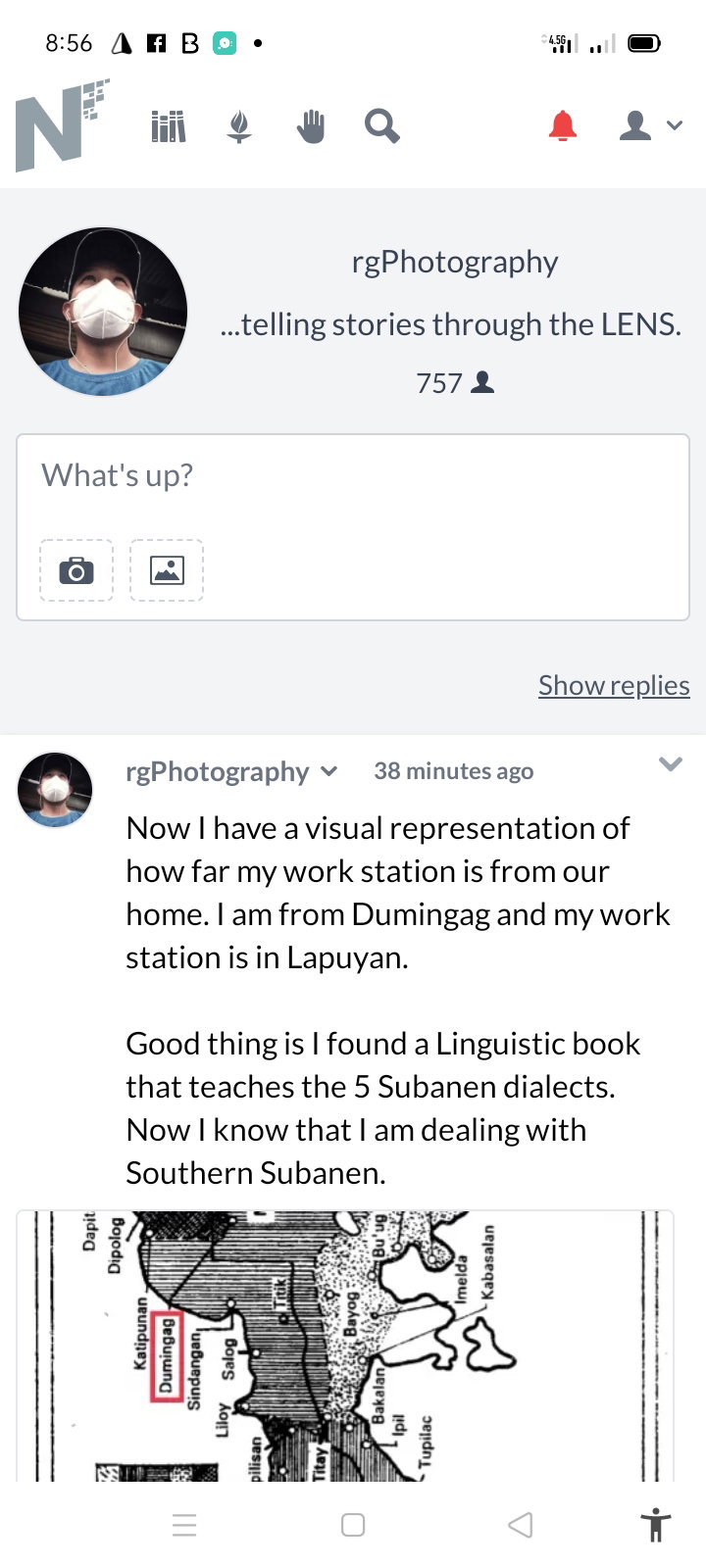Open the 38 minutes ago timestamp
Screen dimensions: 706x1568
pos(454,771)
